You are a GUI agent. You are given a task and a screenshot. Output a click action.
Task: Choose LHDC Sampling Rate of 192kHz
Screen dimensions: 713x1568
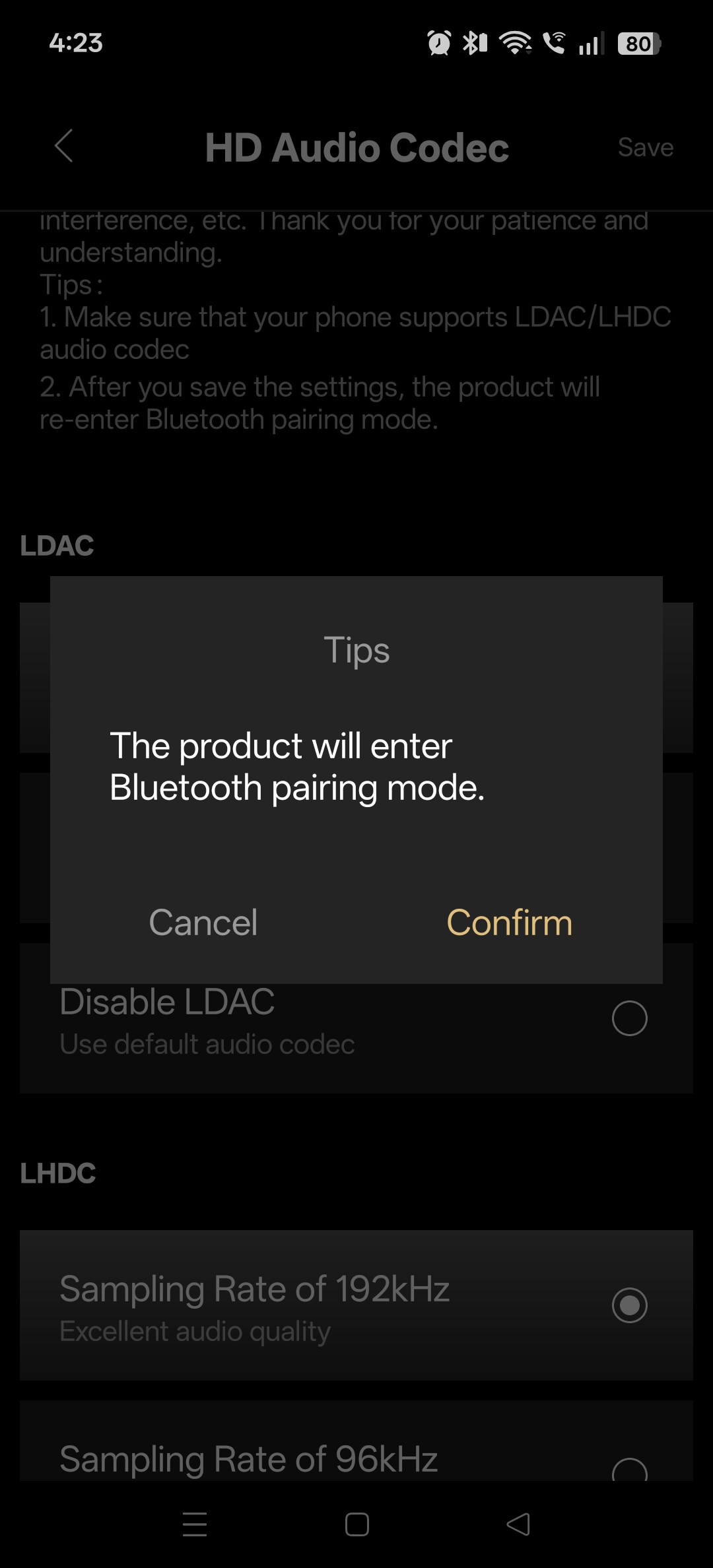(x=629, y=1305)
